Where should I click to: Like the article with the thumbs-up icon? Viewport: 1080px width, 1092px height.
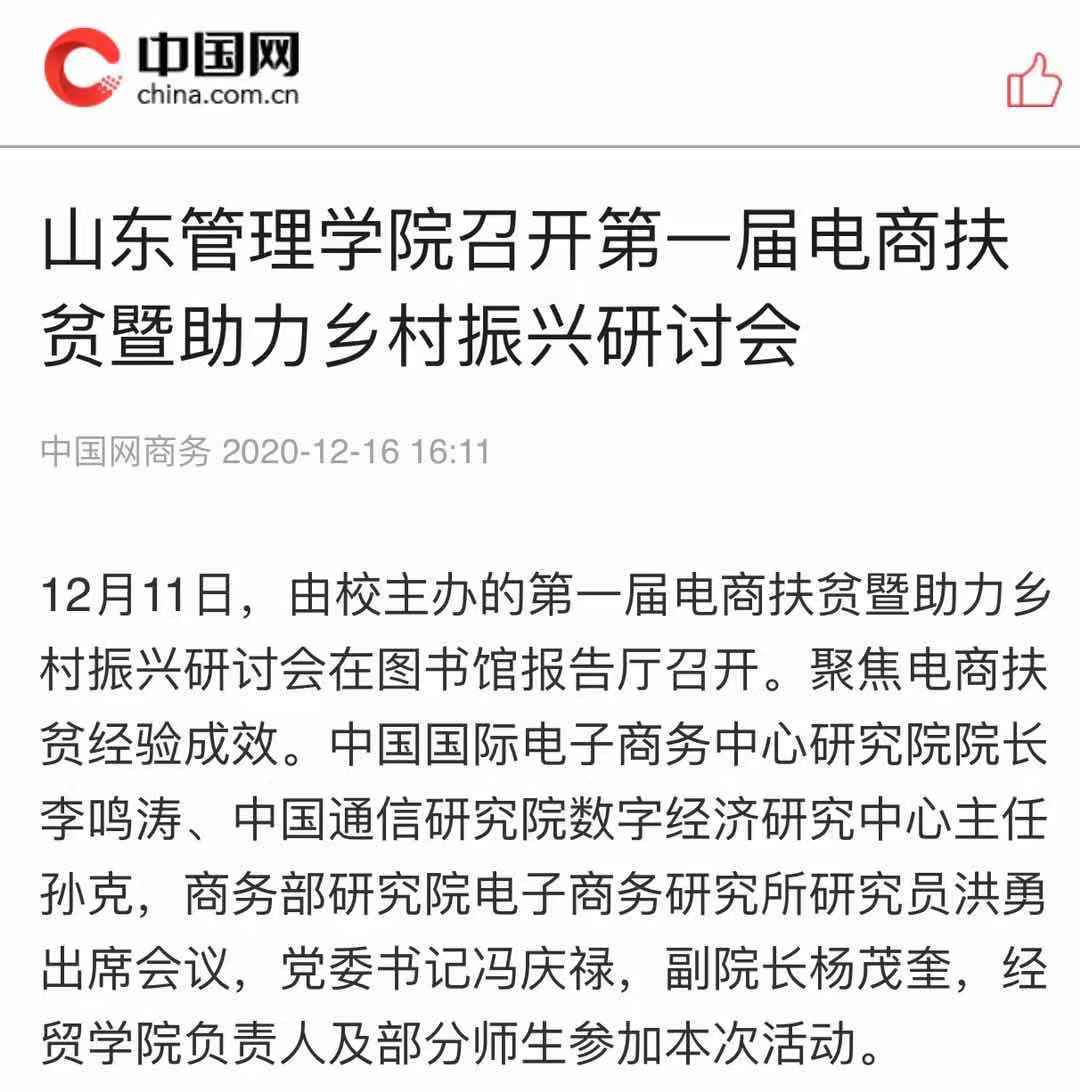click(1033, 81)
